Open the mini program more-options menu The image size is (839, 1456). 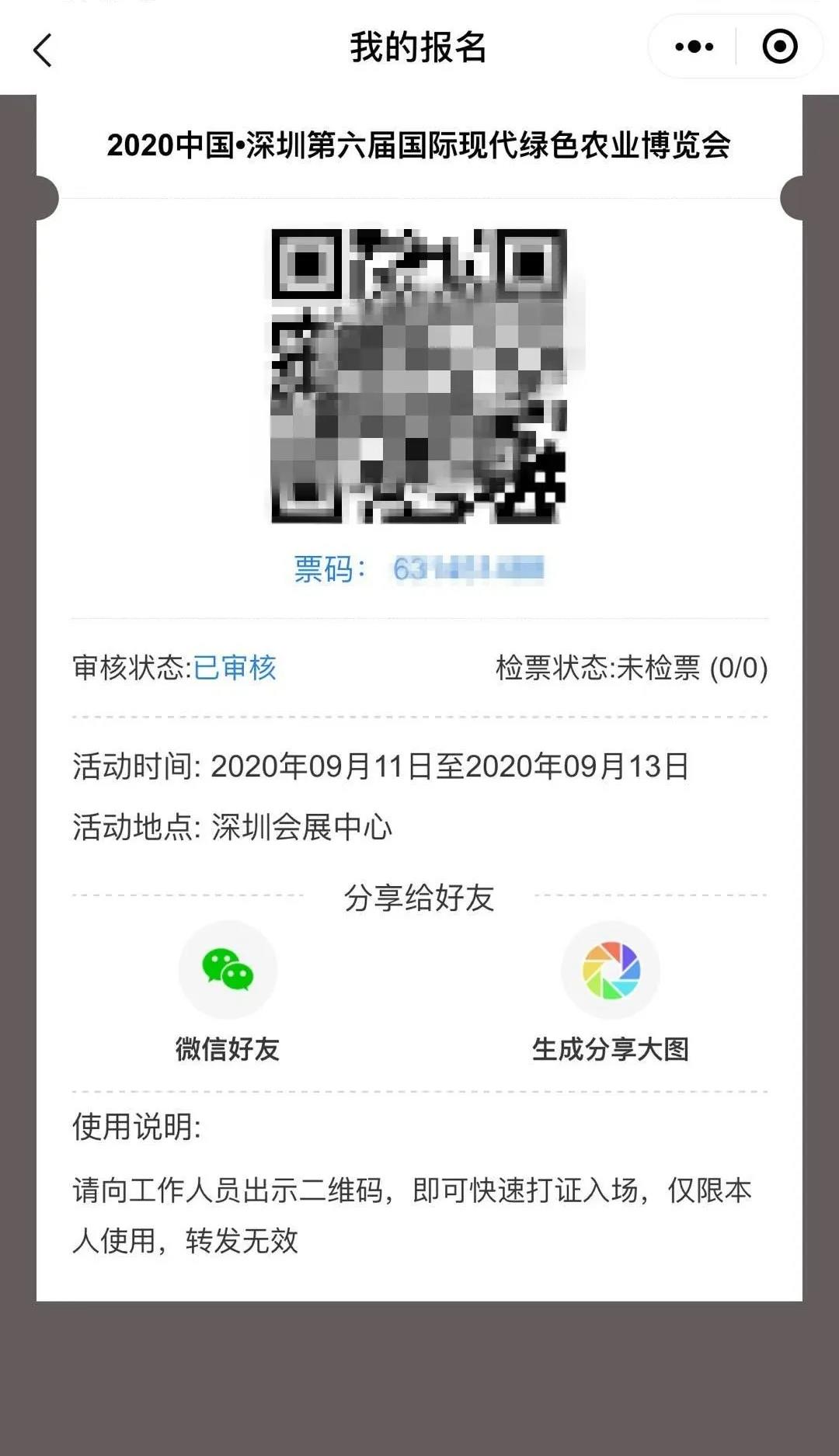(x=694, y=47)
